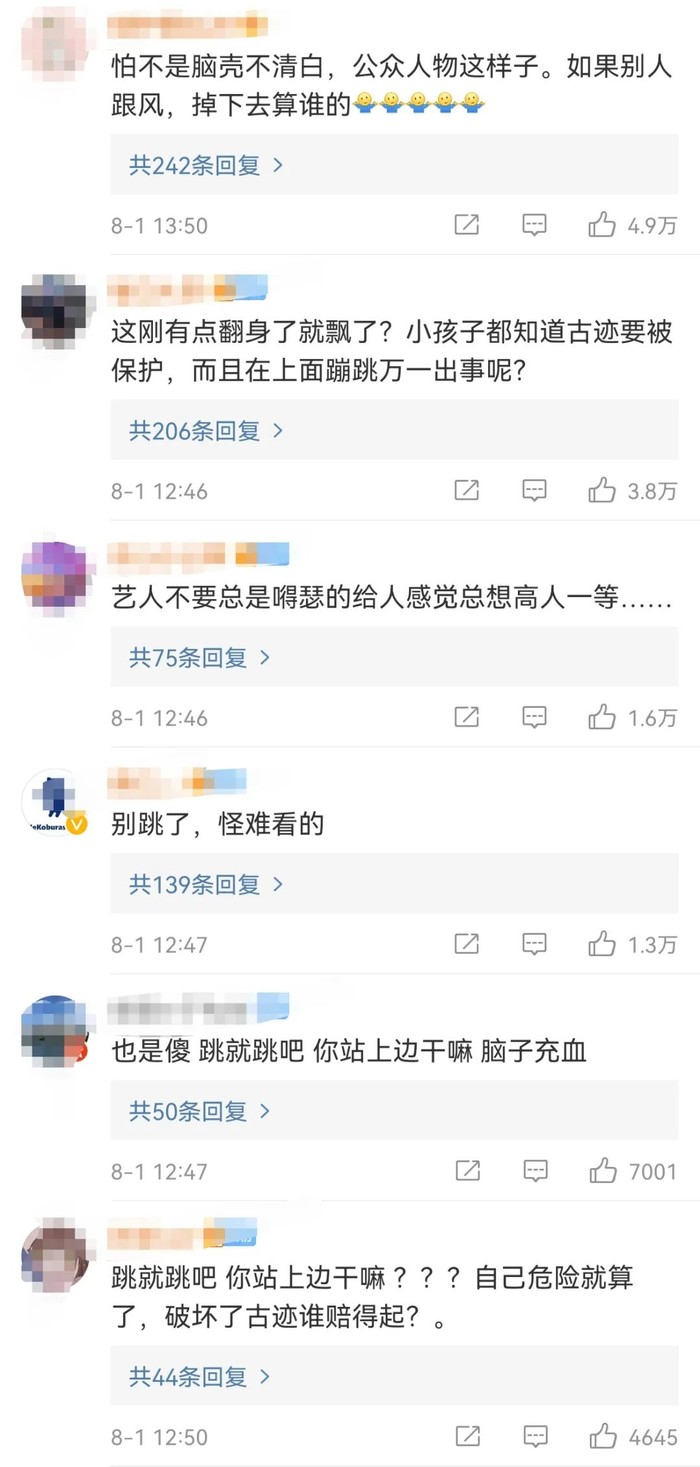This screenshot has width=700, height=1467.
Task: Repost the 艺人不要总是嘚瑟 comment
Action: click(x=467, y=717)
